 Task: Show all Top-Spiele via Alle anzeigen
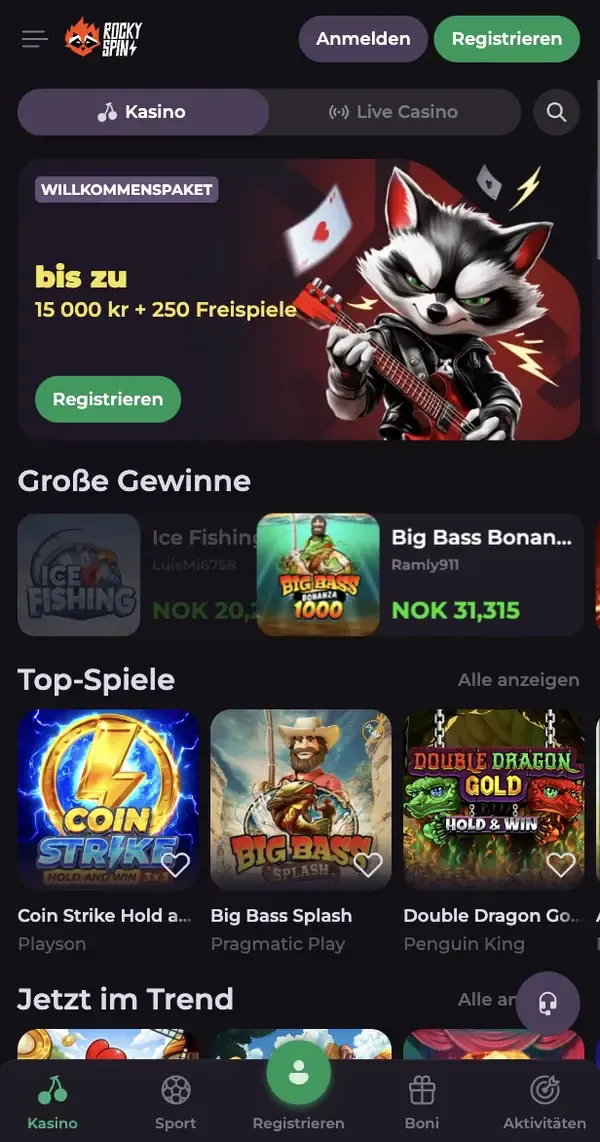[518, 680]
